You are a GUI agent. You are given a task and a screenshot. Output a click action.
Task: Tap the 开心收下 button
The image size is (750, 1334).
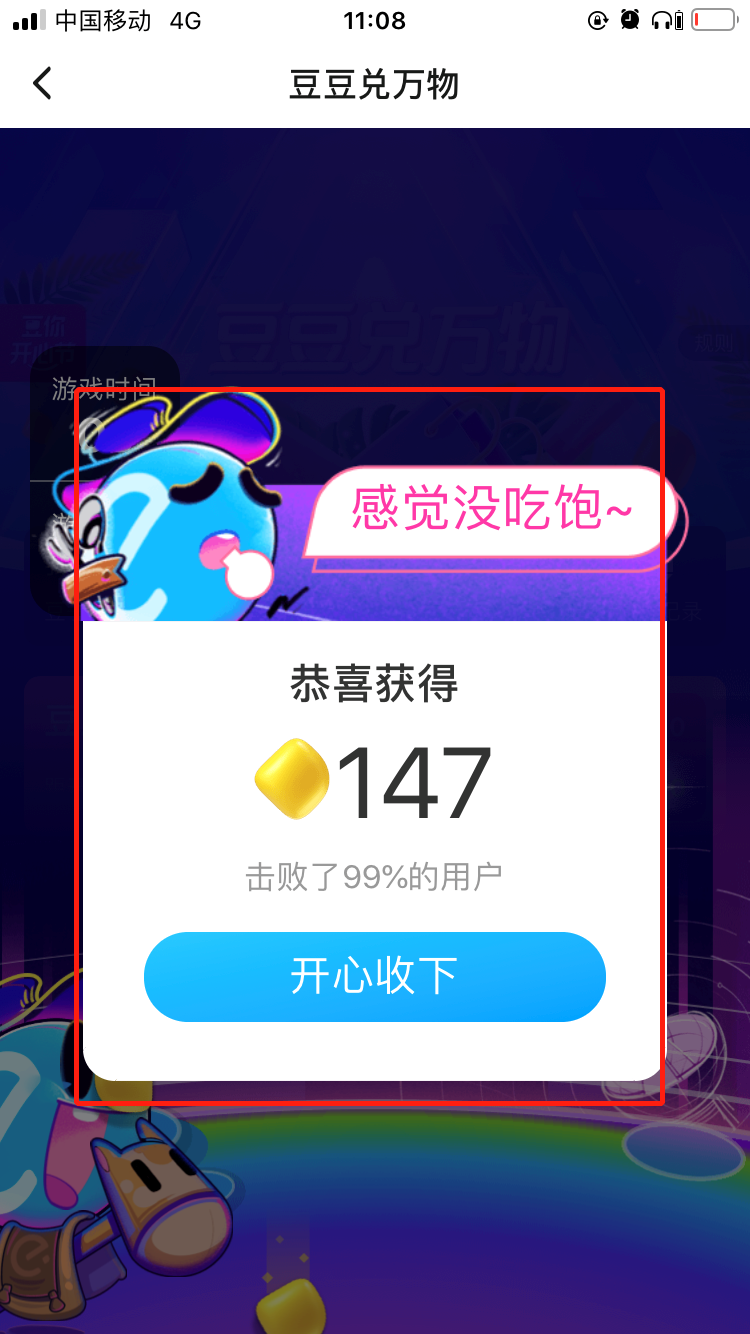(x=375, y=977)
